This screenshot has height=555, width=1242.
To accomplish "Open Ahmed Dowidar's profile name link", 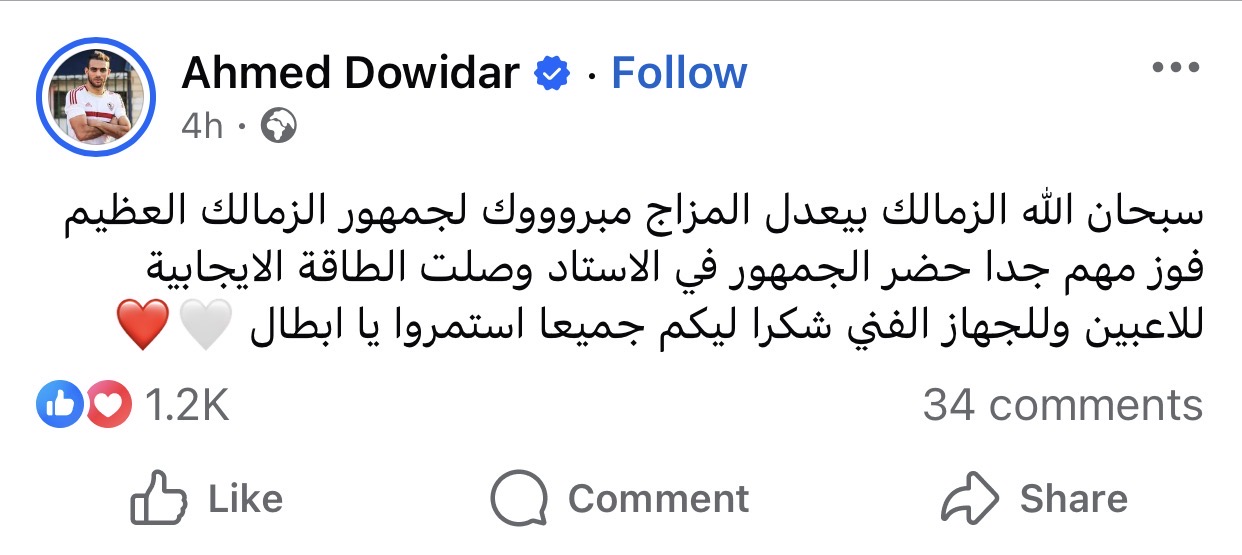I will pos(350,73).
